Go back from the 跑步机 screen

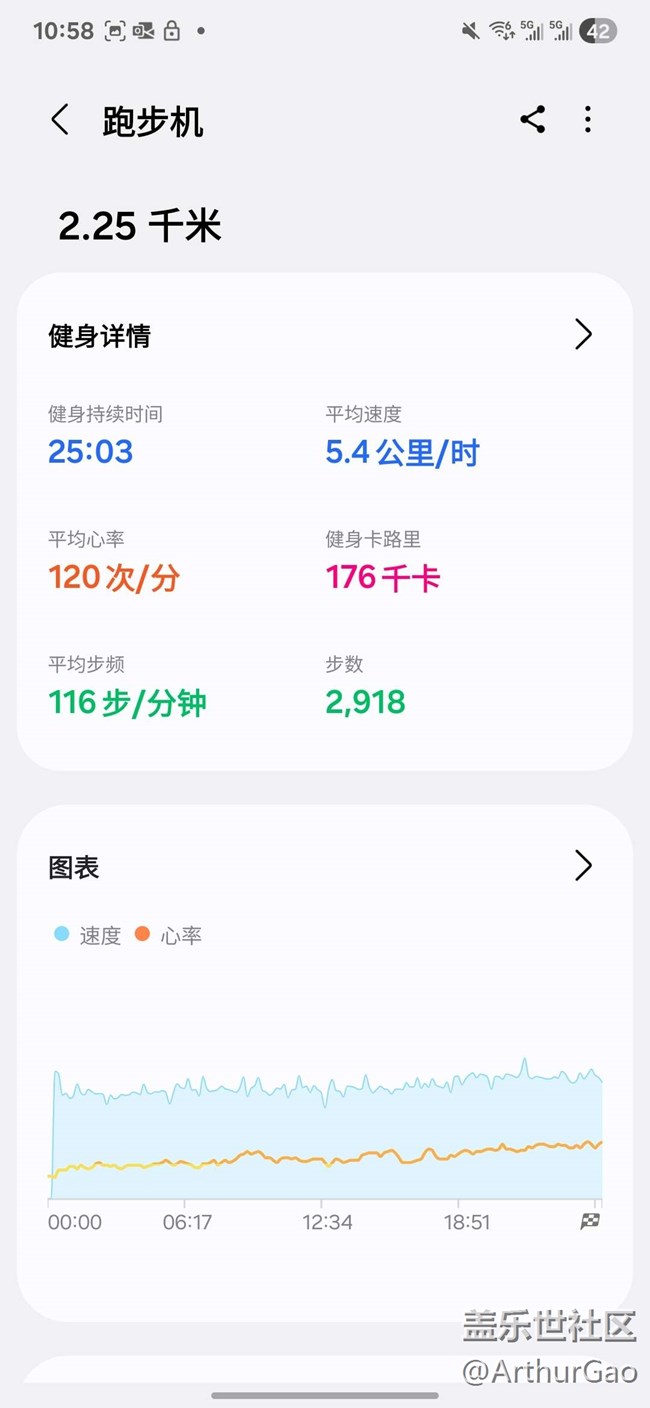pos(60,120)
